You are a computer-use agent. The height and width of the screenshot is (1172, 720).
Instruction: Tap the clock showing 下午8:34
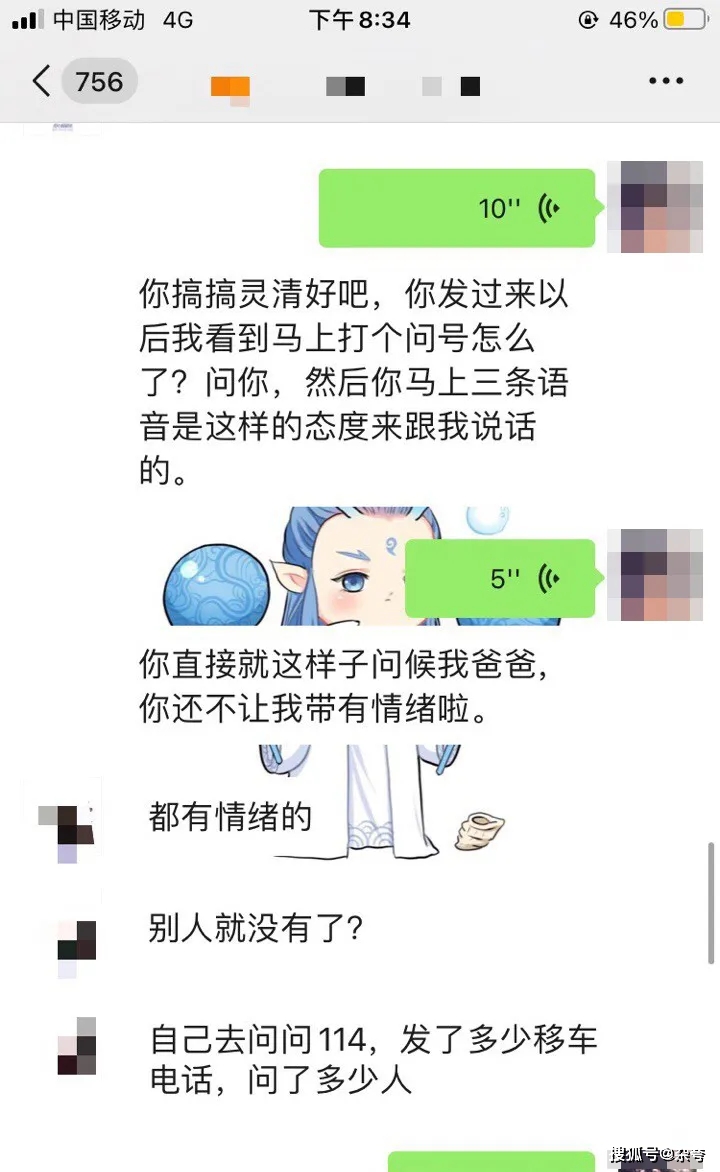(358, 20)
